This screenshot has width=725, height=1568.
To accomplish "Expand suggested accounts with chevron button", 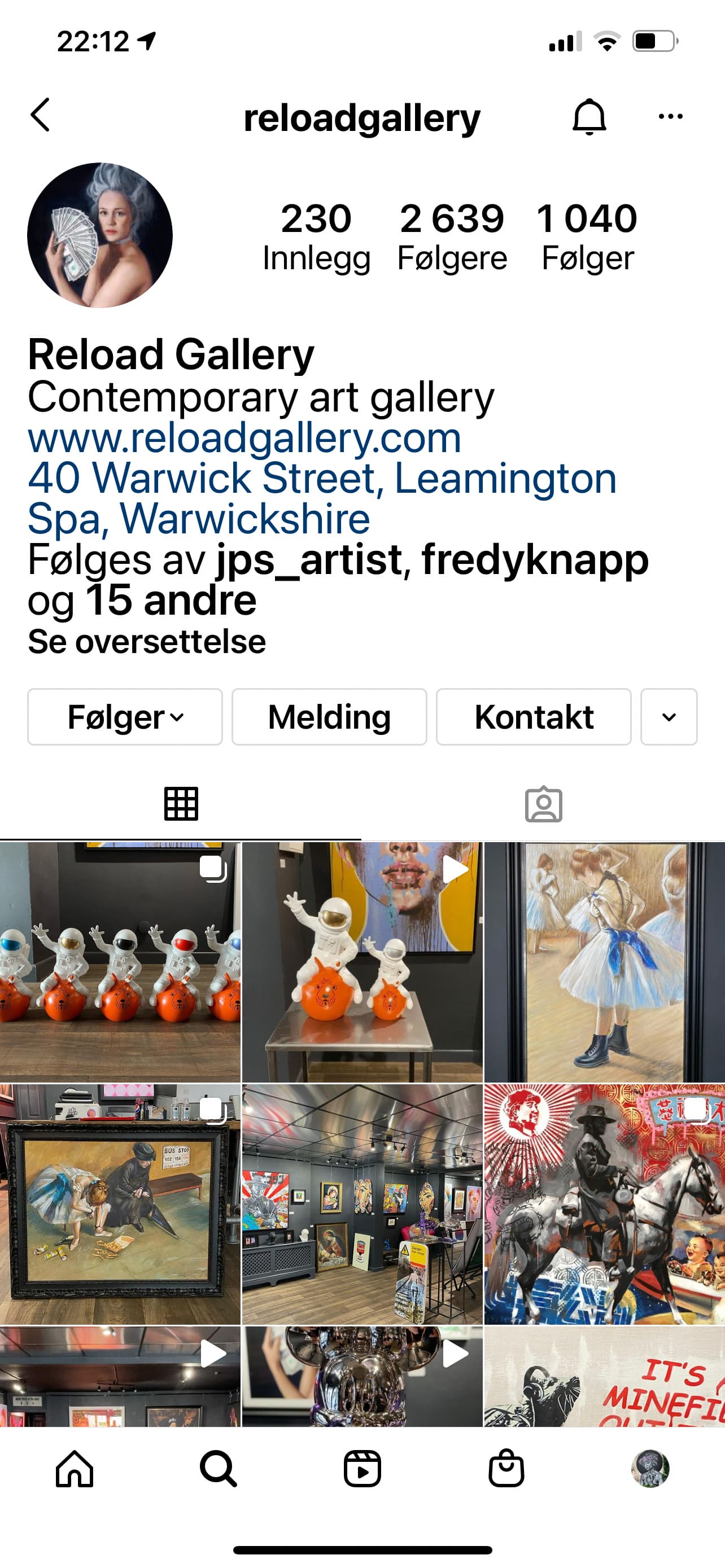I will tap(669, 717).
